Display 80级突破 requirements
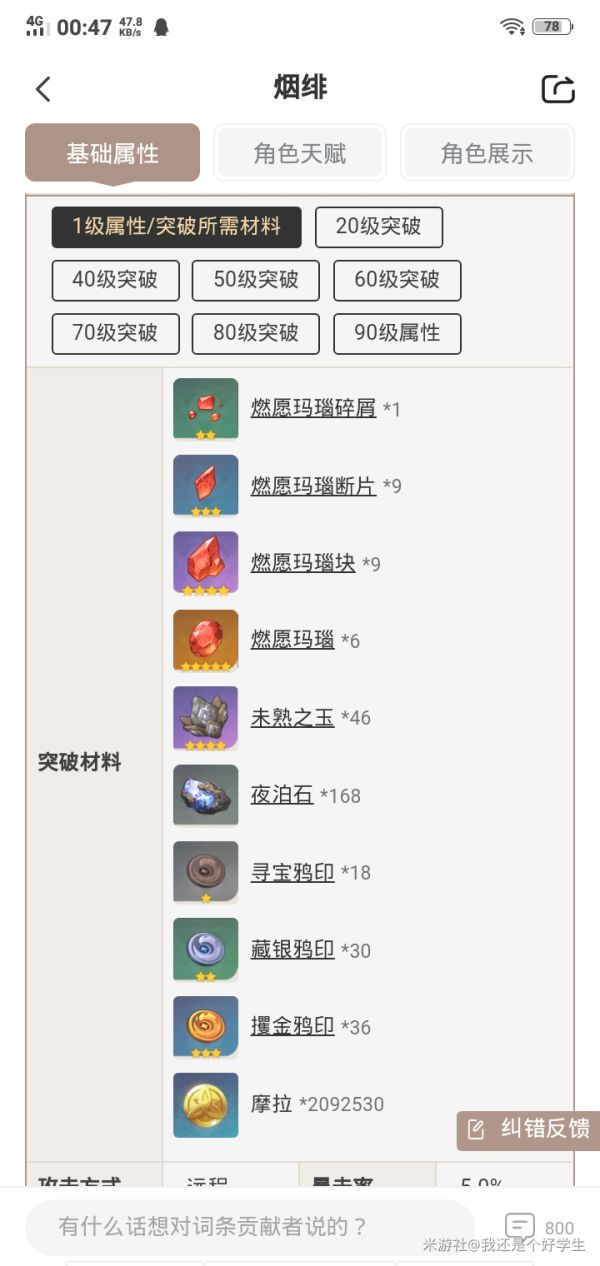Screen dimensions: 600x1266 [256, 333]
